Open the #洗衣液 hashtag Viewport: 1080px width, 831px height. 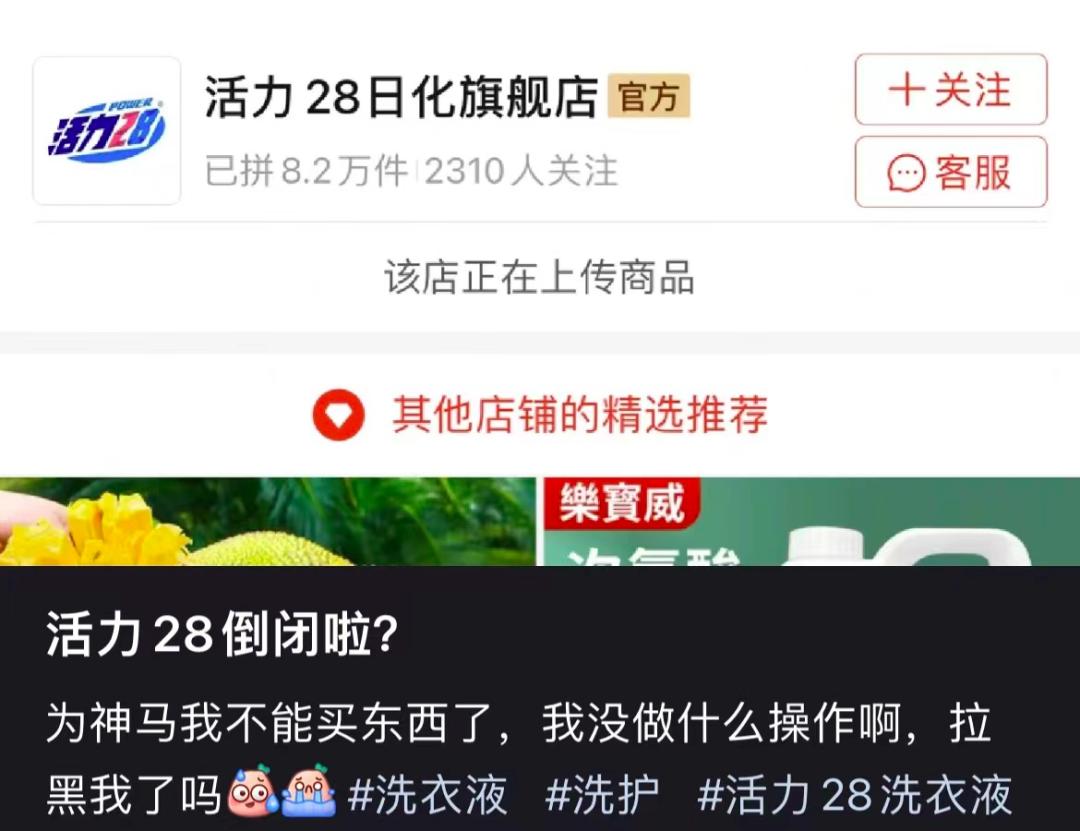tap(427, 795)
